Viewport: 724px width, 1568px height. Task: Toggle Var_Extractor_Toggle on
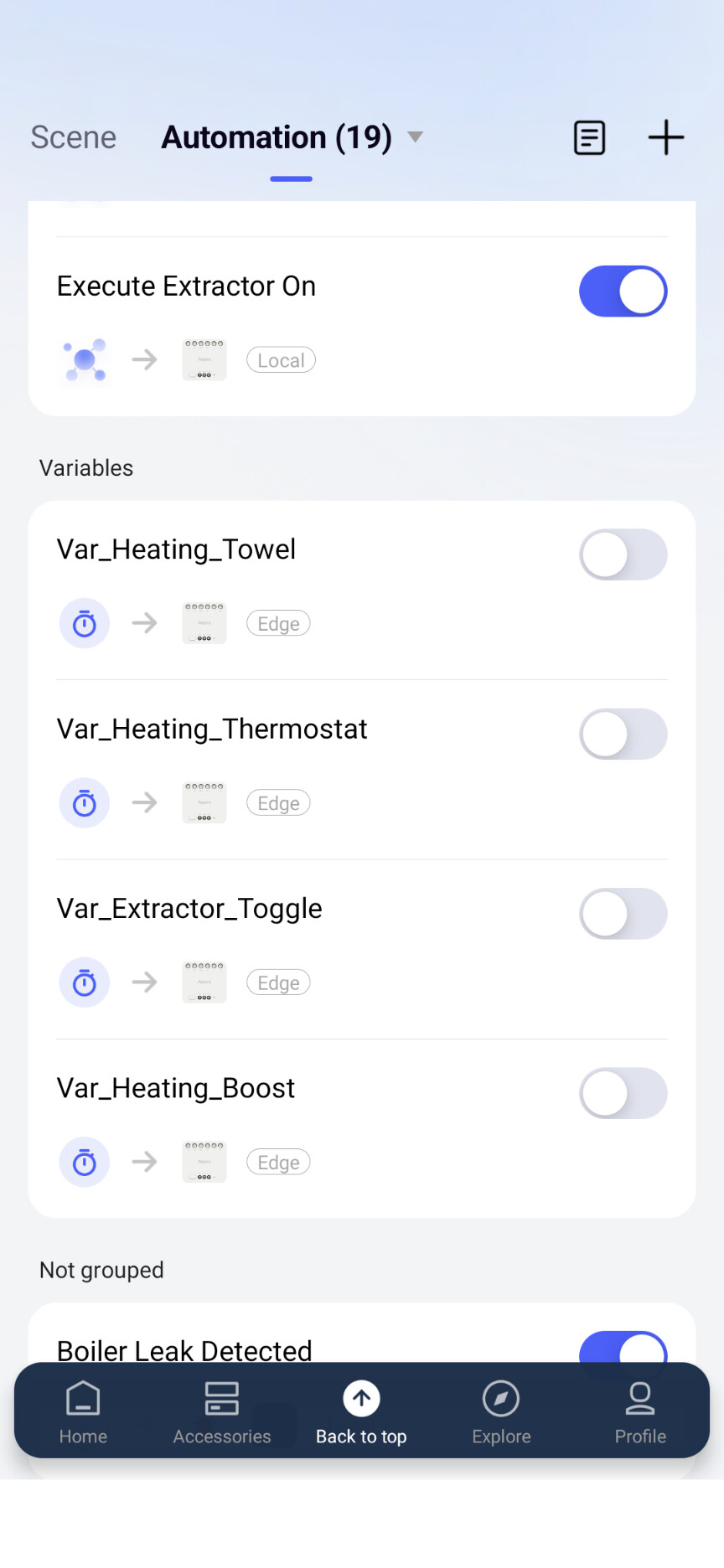pos(623,914)
